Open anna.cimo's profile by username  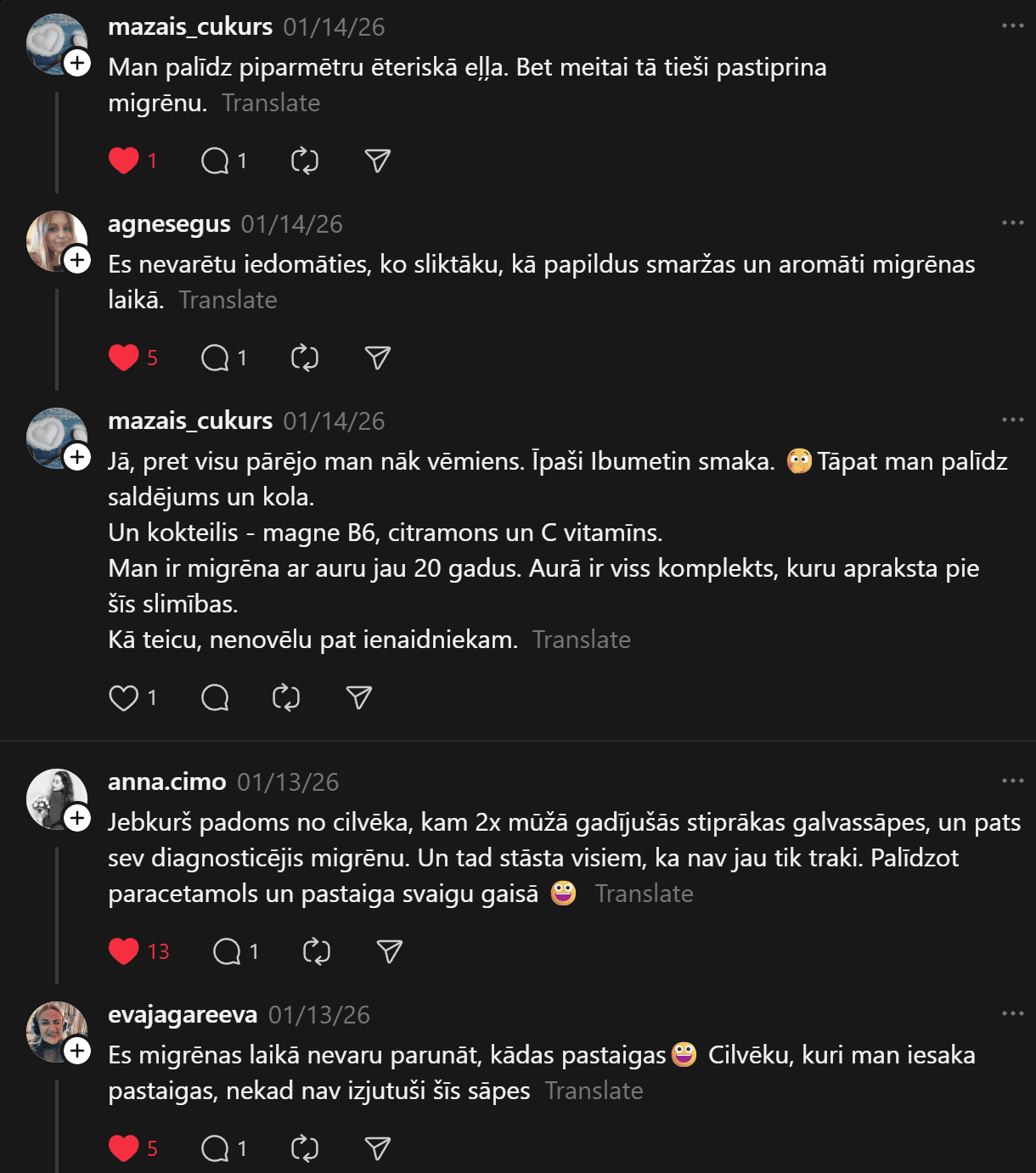click(x=167, y=781)
